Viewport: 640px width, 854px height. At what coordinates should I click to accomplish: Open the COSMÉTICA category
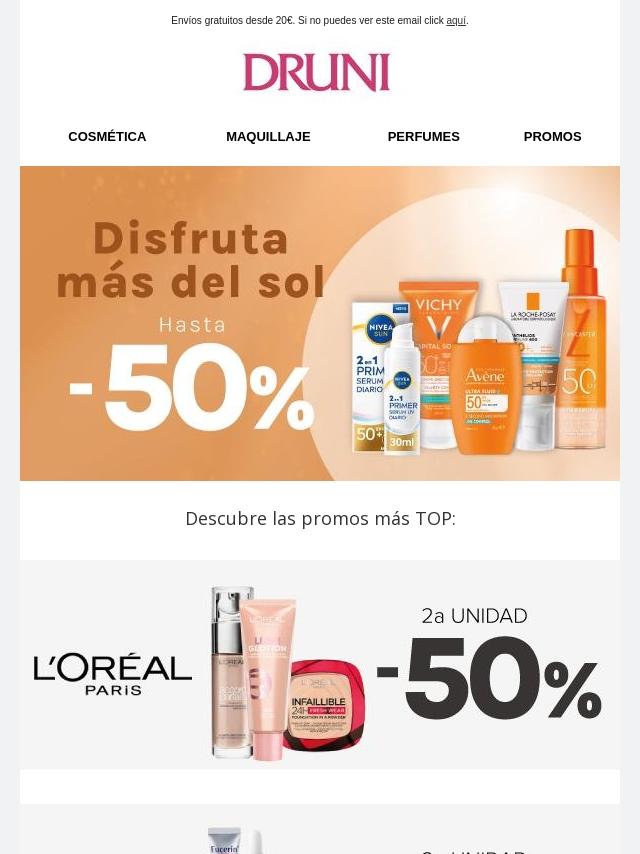(x=107, y=137)
